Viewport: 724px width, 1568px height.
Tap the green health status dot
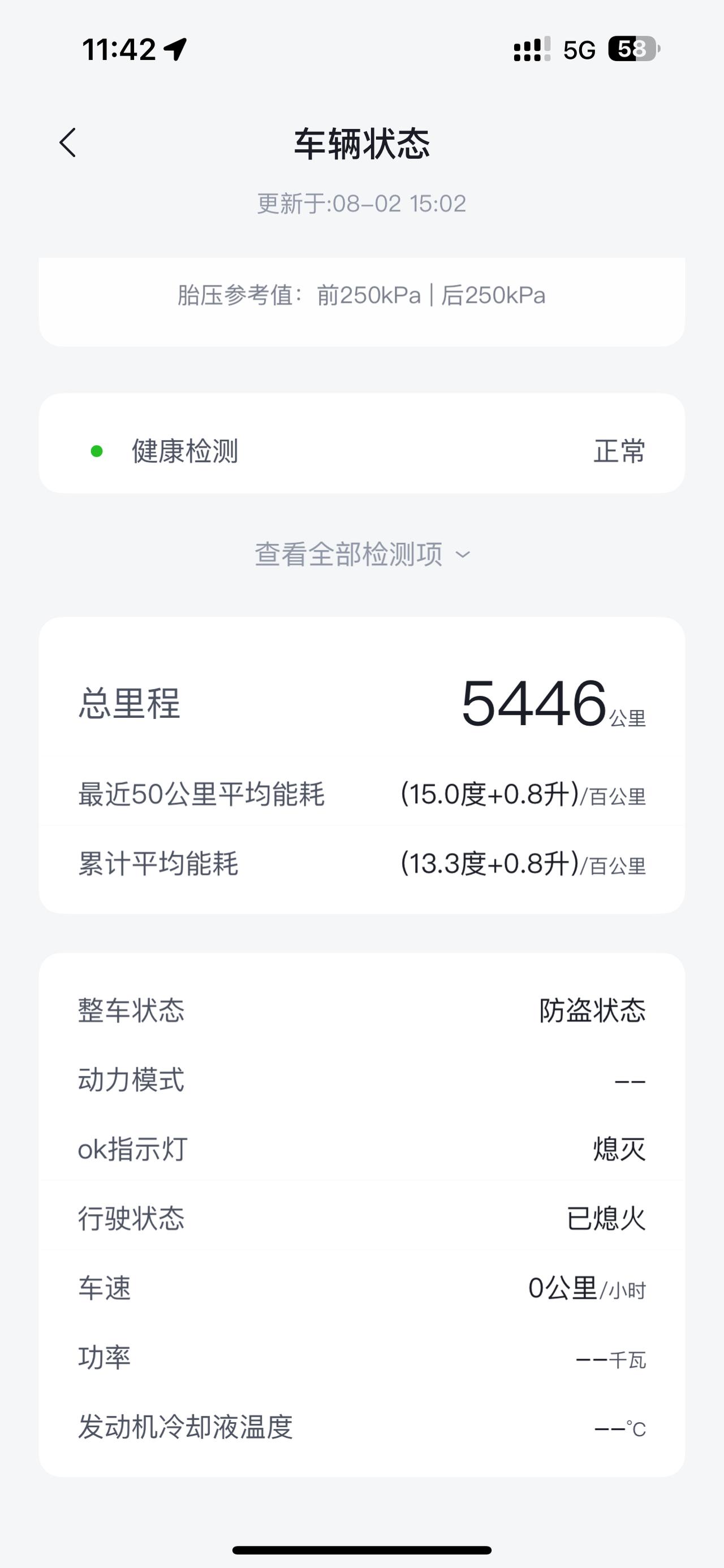click(96, 452)
